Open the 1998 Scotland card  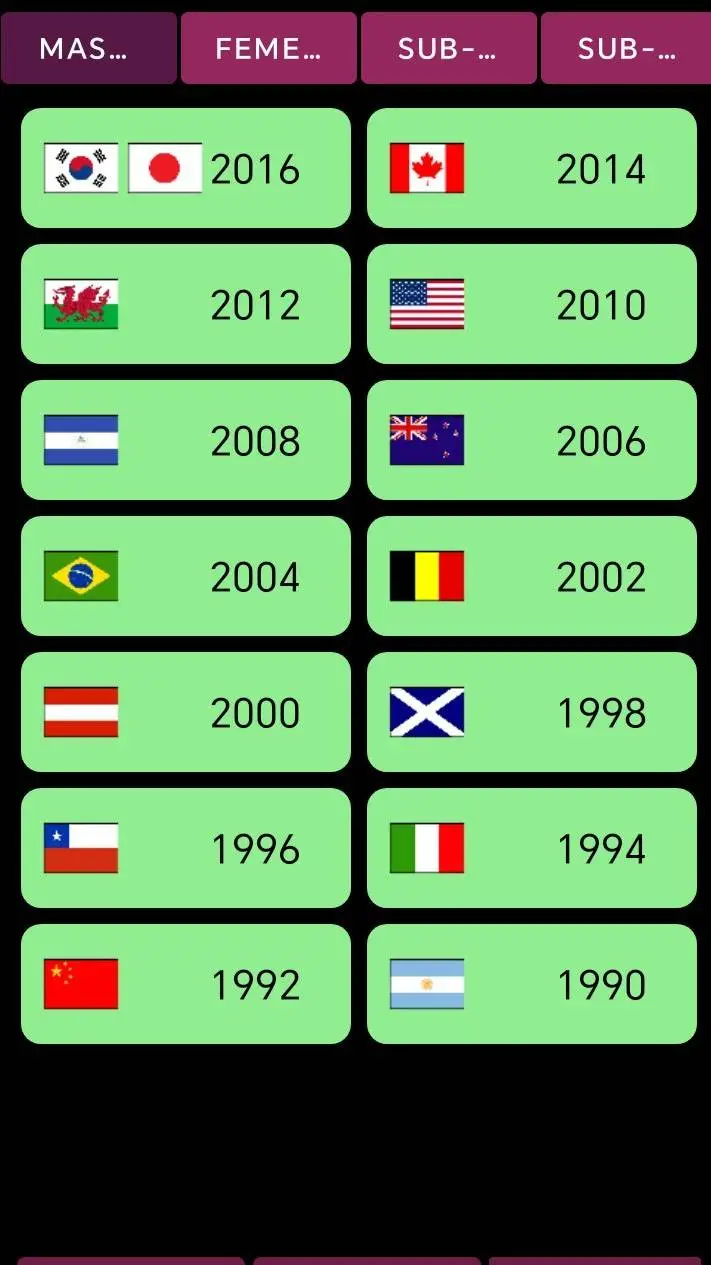pos(531,712)
